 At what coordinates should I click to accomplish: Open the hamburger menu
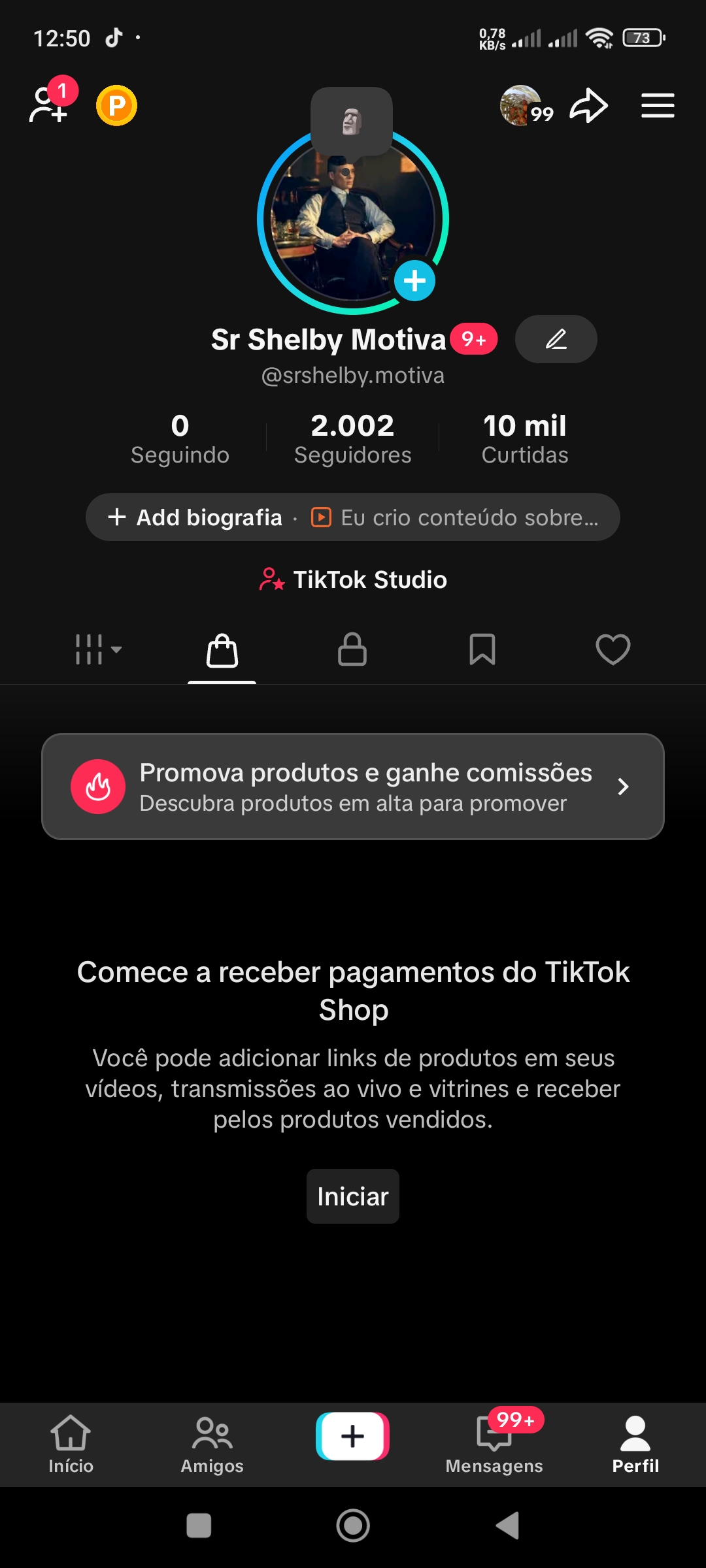657,106
